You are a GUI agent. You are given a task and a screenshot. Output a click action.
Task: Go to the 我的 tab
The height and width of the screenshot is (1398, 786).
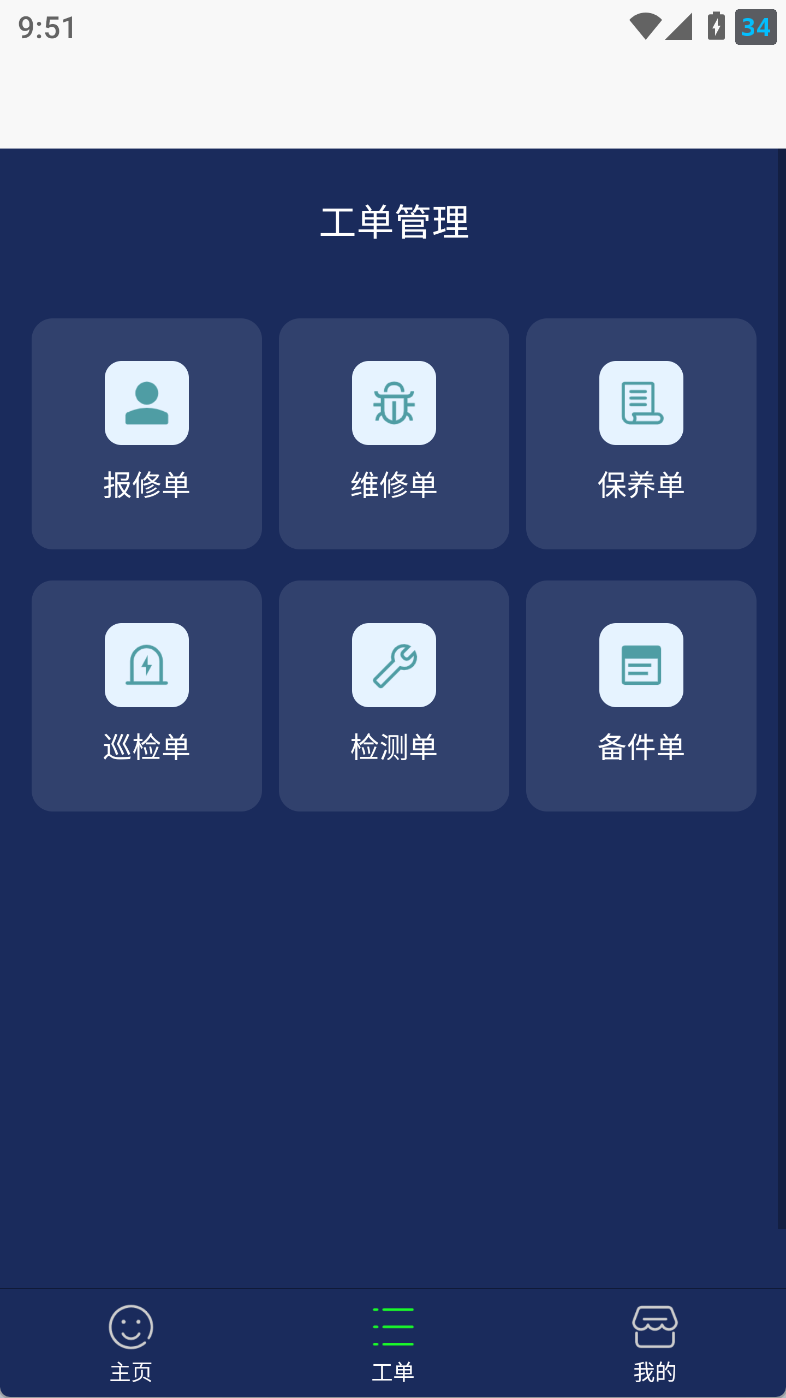point(655,1343)
